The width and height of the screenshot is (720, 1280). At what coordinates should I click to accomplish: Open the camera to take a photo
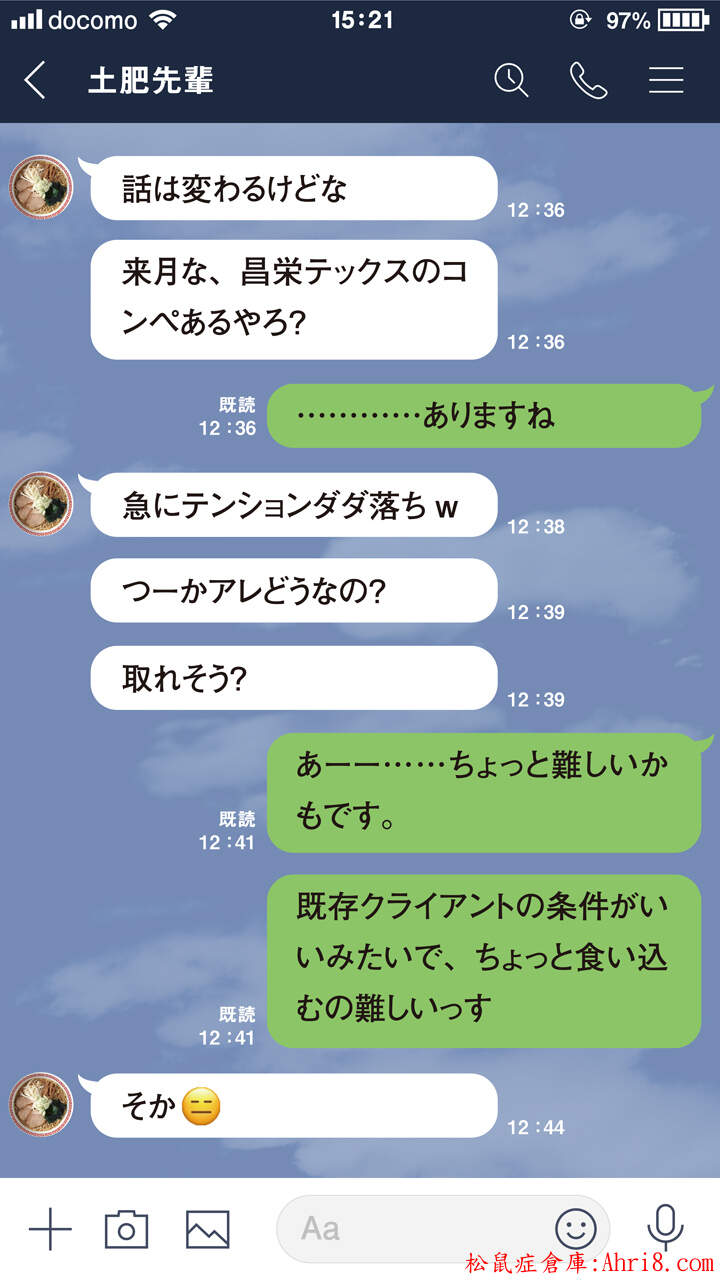pos(126,1228)
